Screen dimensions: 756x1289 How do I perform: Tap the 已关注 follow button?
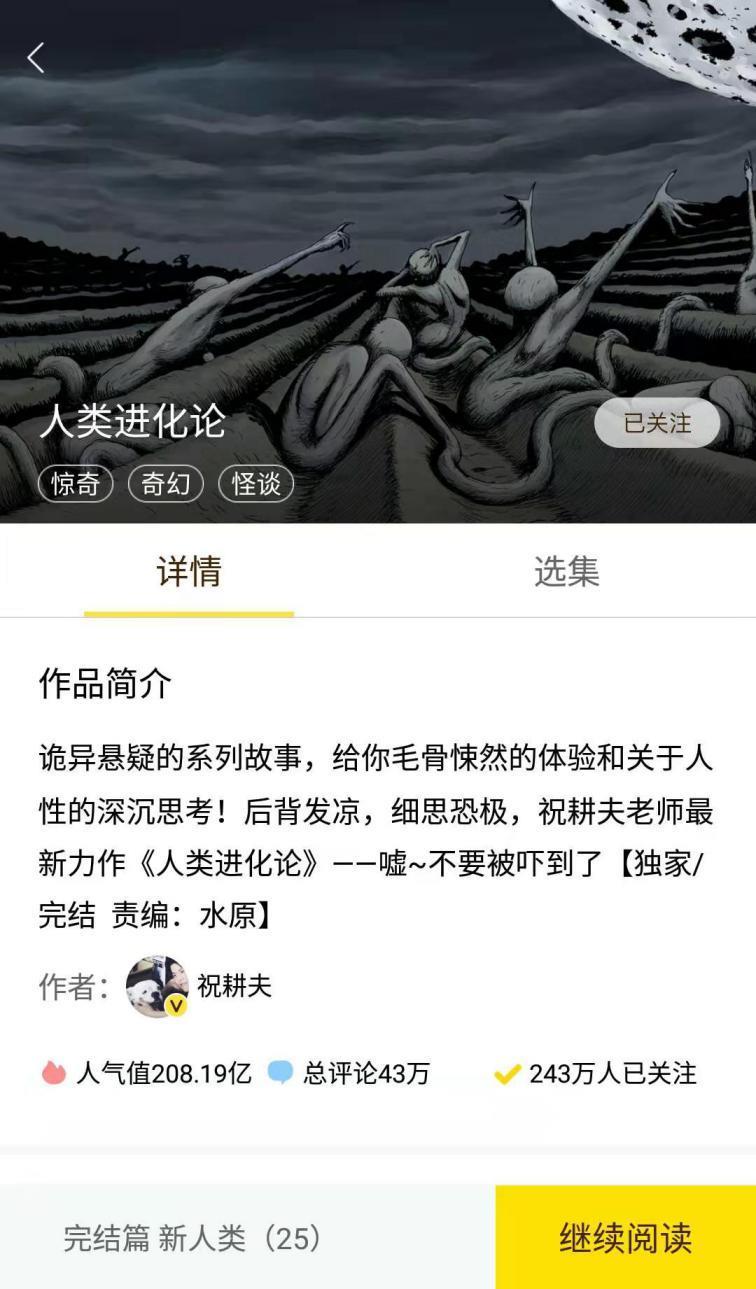[657, 423]
